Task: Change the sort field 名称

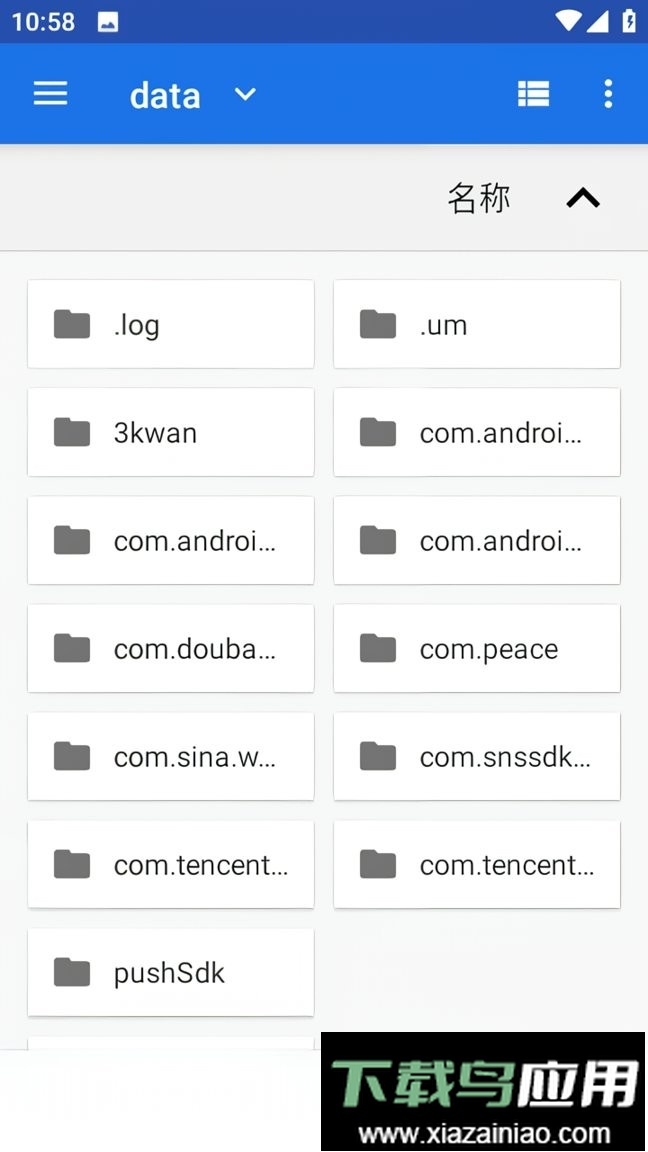Action: 478,198
